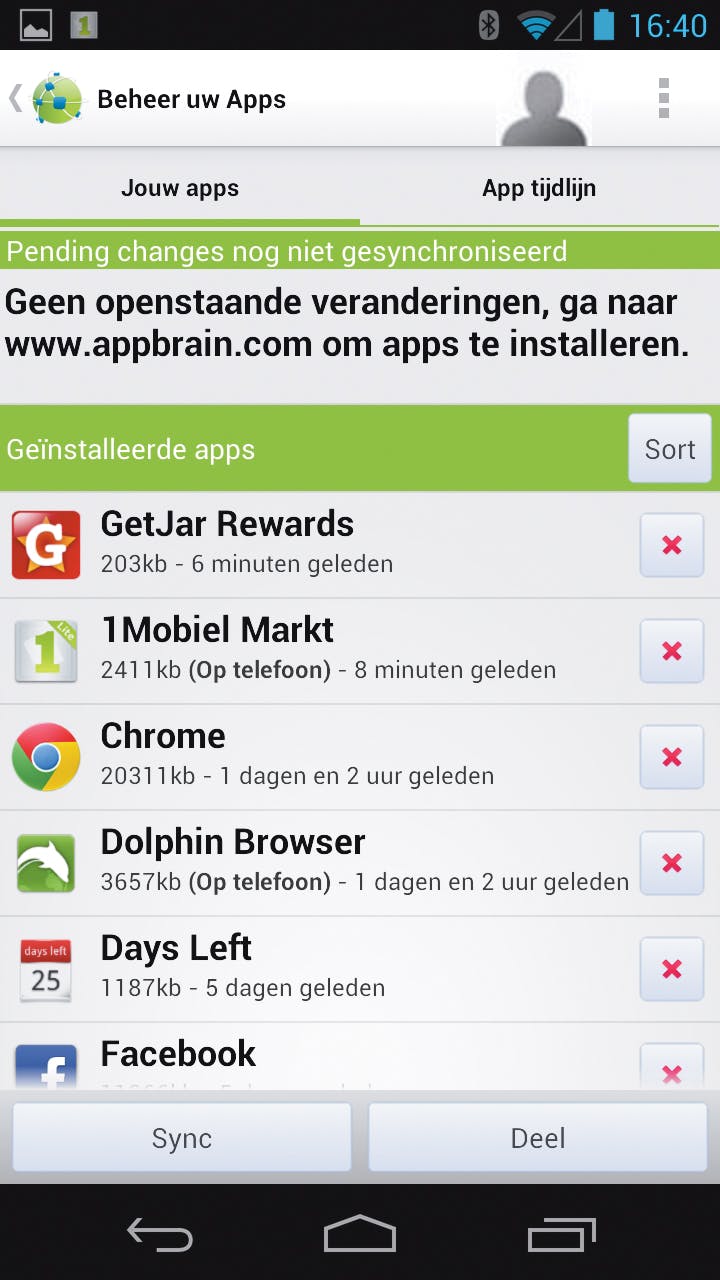Select the Jouw apps tab

pyautogui.click(x=180, y=188)
